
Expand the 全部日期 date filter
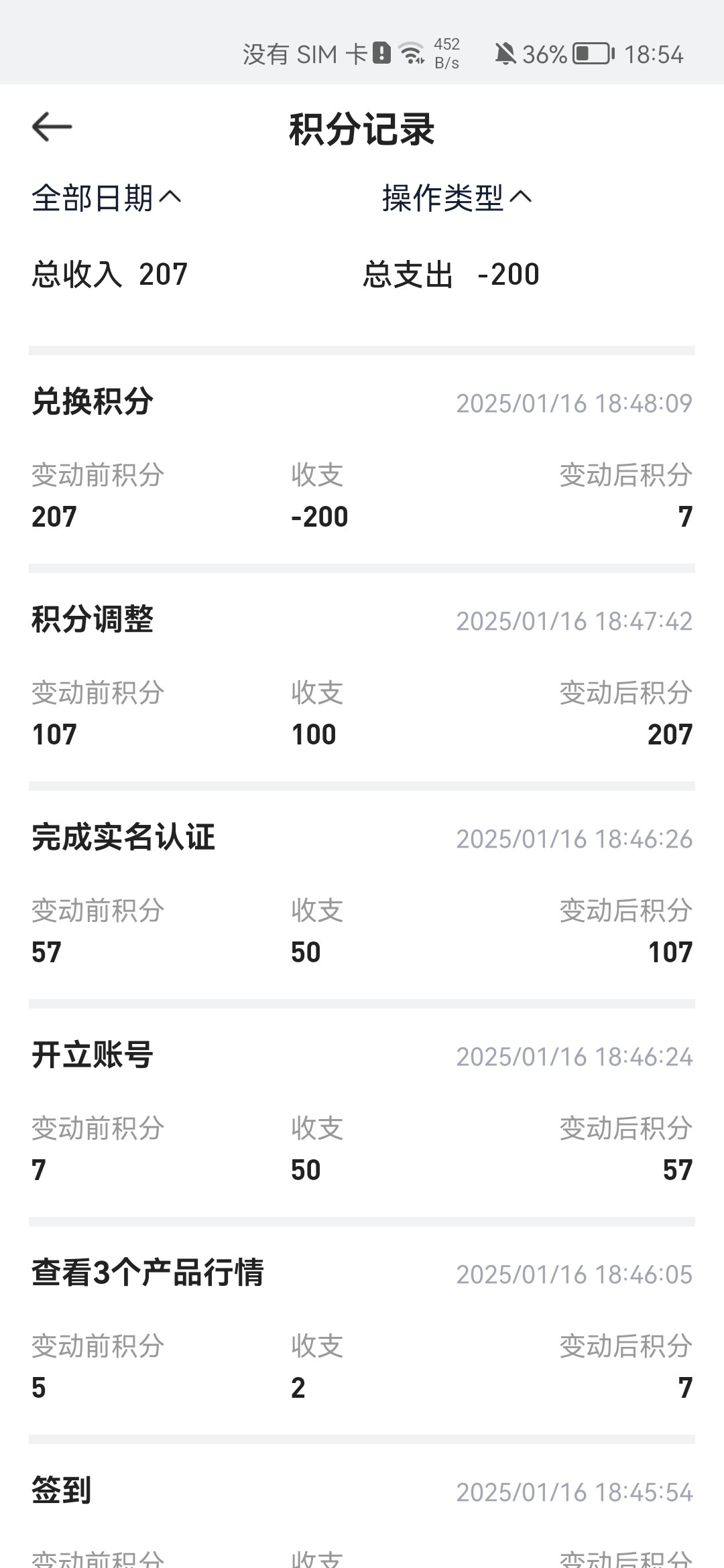106,198
